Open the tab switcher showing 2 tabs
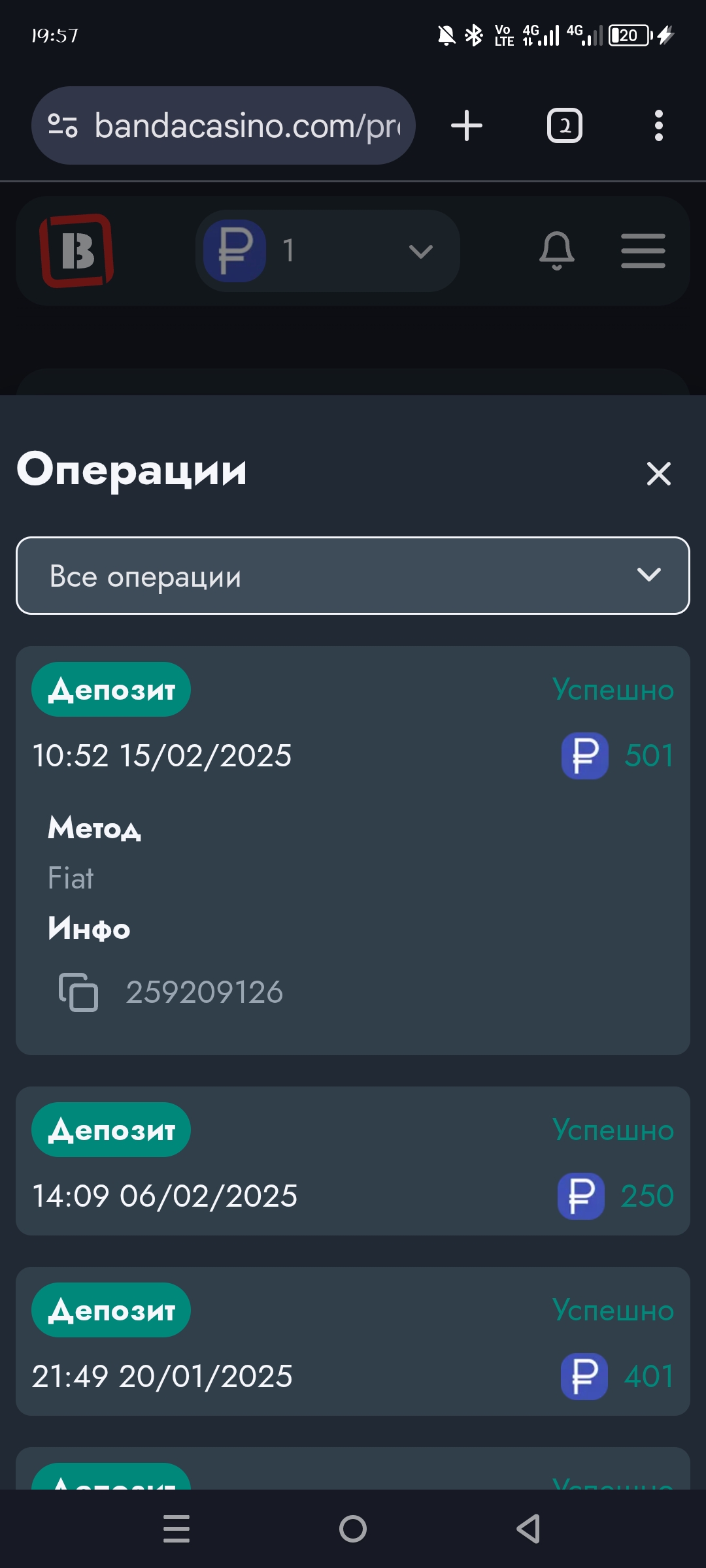The image size is (706, 1568). 565,125
